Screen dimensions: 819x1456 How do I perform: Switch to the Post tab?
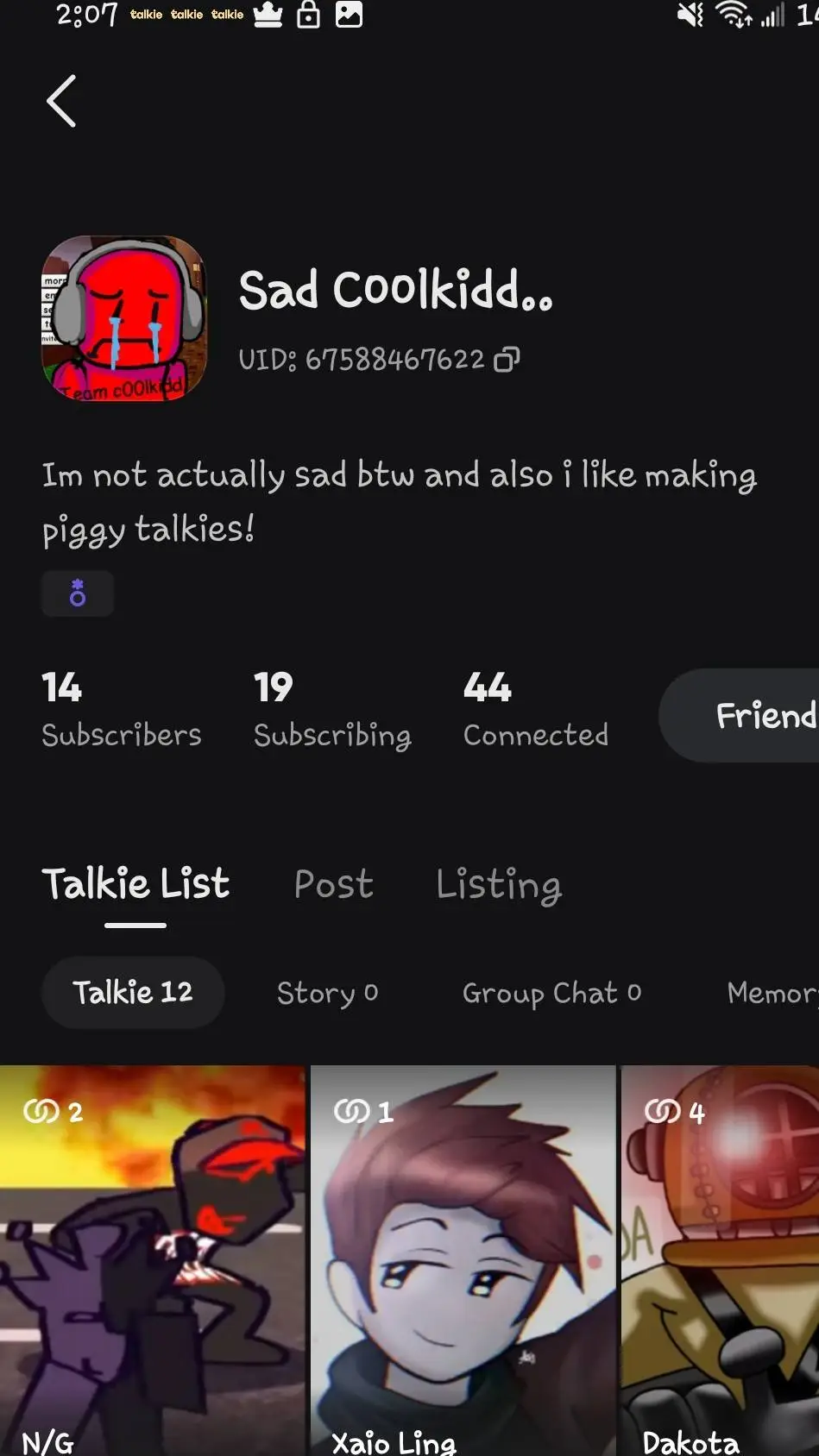pos(333,885)
